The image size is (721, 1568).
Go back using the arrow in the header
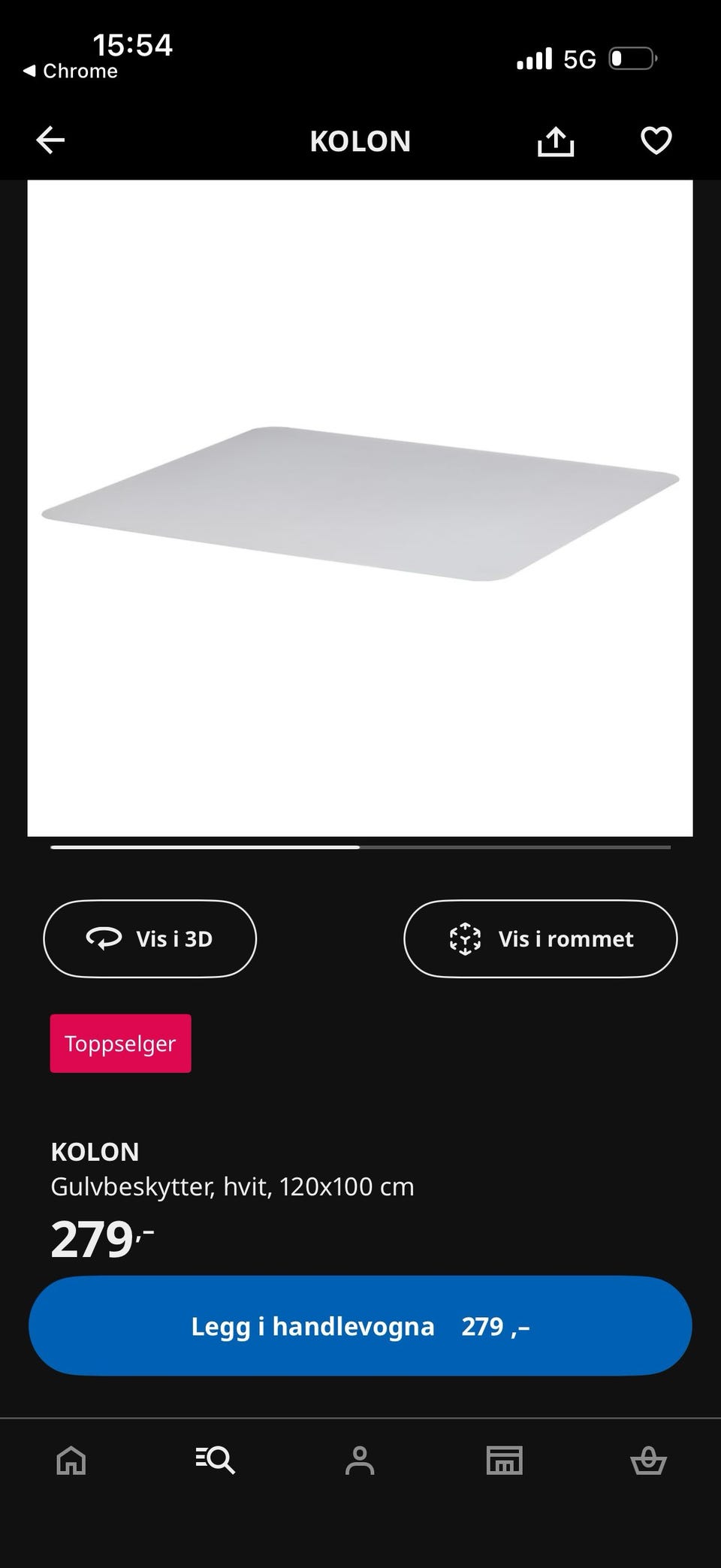[x=50, y=140]
